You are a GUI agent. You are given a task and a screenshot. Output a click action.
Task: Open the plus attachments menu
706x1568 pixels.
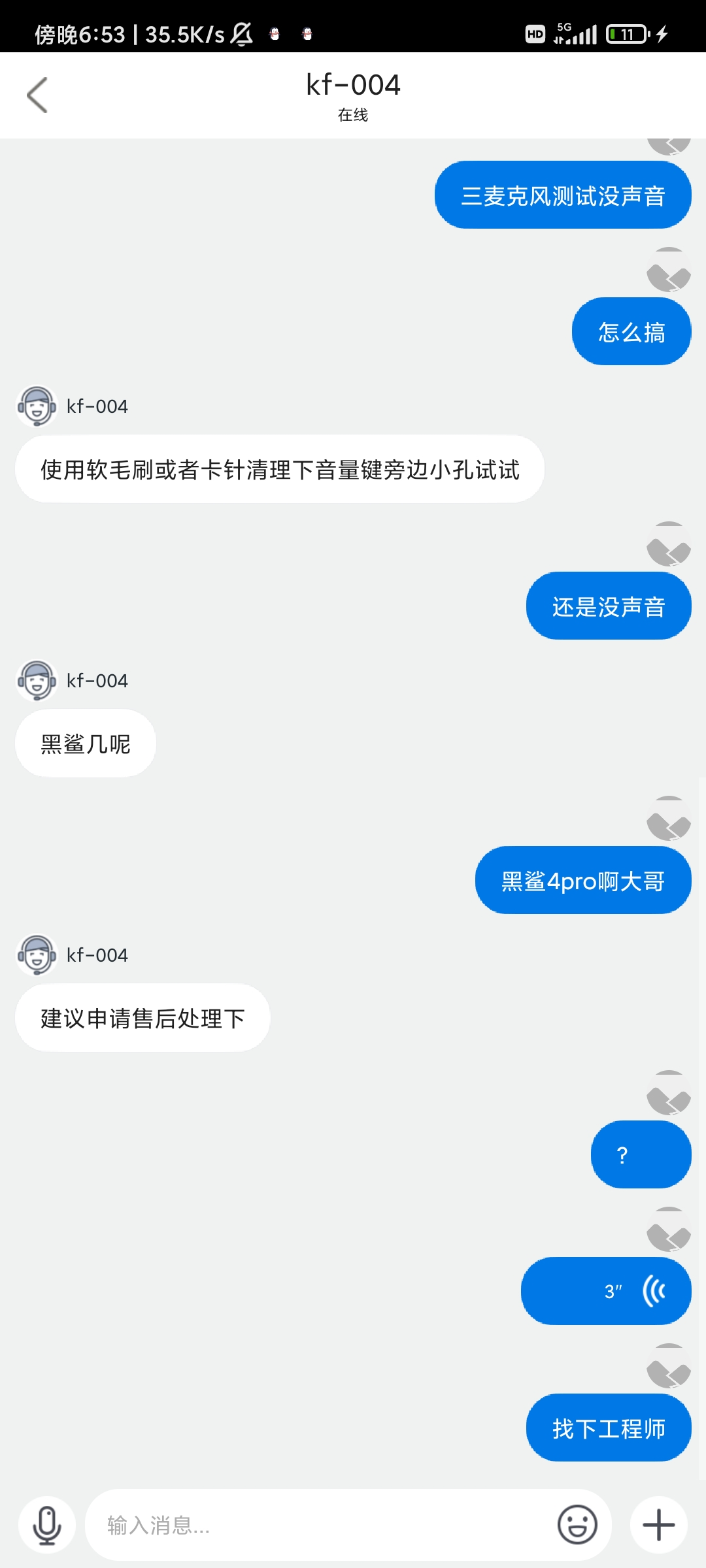click(x=658, y=1526)
